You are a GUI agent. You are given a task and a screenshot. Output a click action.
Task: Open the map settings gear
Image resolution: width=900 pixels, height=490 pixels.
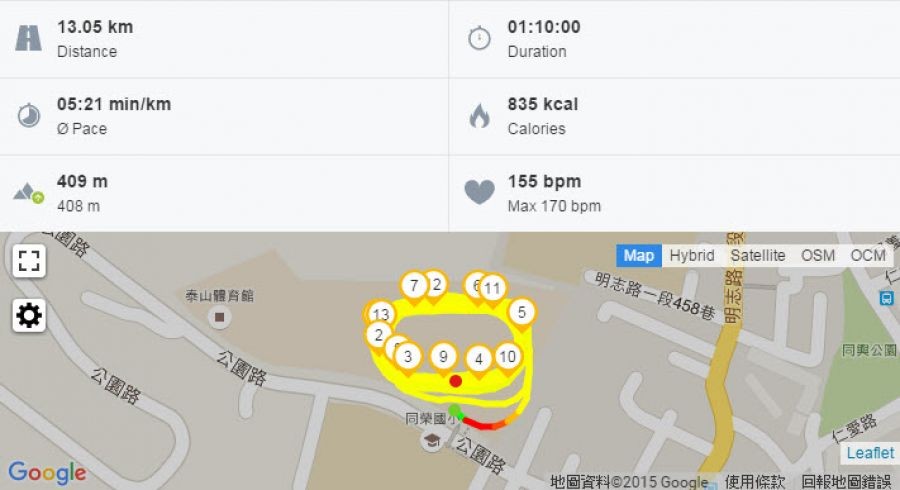[x=29, y=316]
